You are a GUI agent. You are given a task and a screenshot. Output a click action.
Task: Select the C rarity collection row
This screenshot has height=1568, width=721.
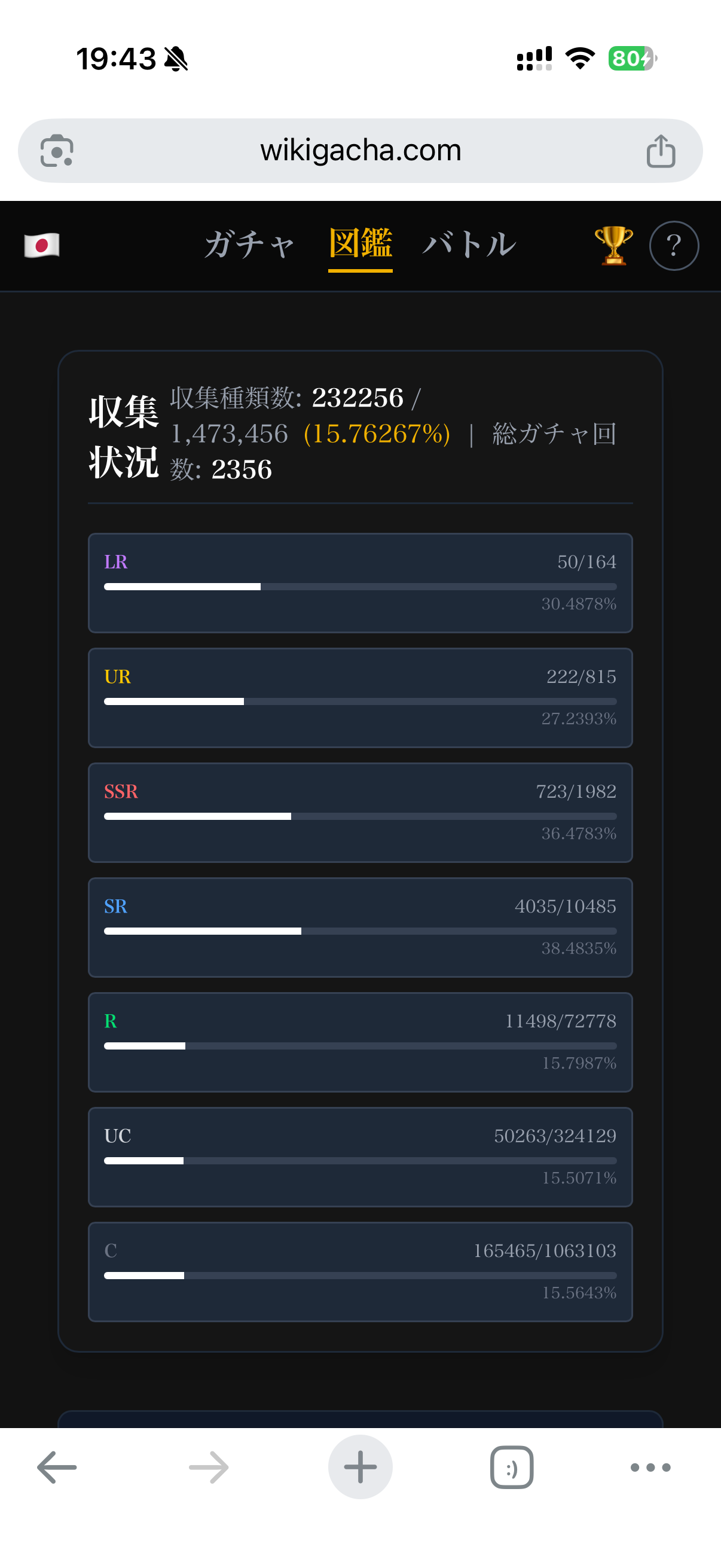[x=360, y=1271]
